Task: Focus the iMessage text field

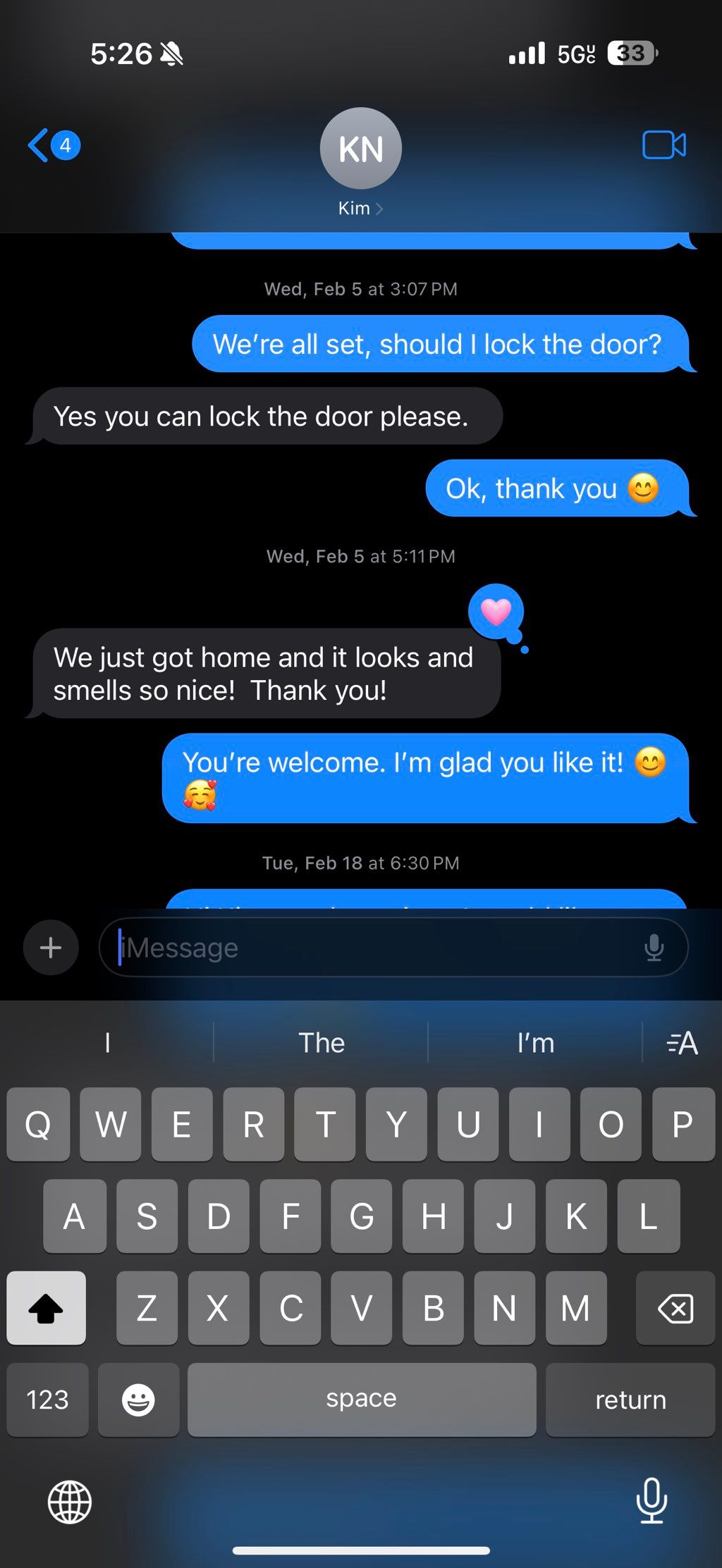Action: 374,948
